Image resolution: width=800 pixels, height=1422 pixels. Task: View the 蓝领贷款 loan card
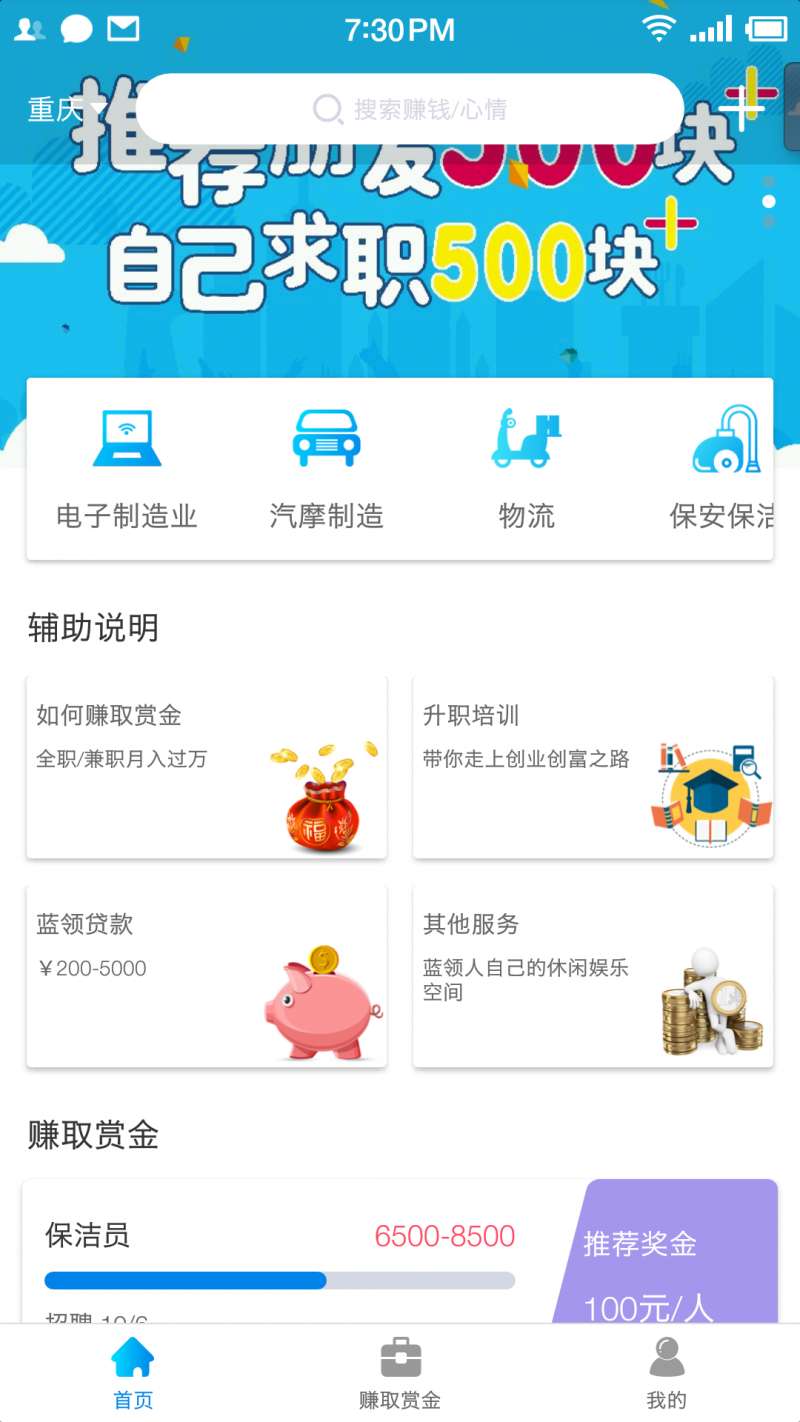pyautogui.click(x=206, y=975)
